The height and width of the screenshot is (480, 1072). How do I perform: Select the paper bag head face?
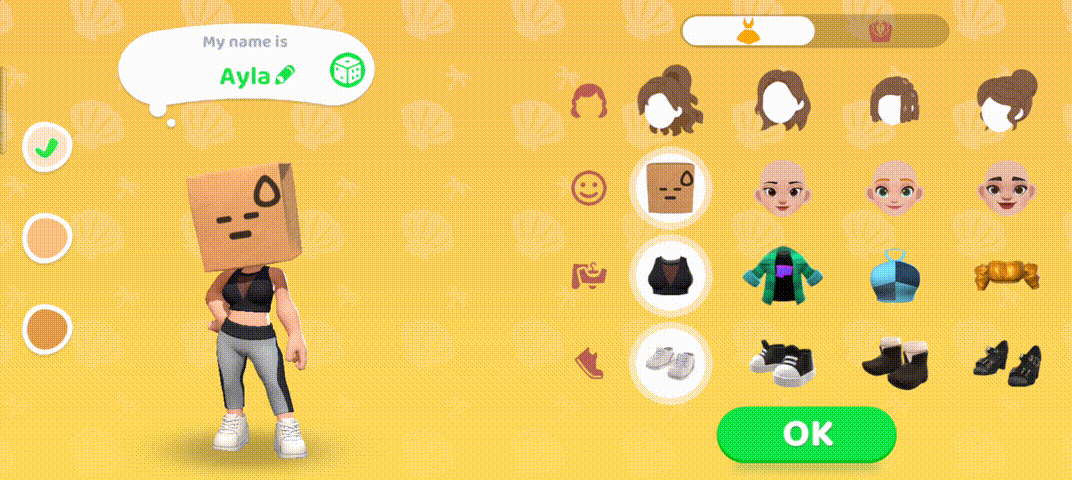(x=669, y=187)
